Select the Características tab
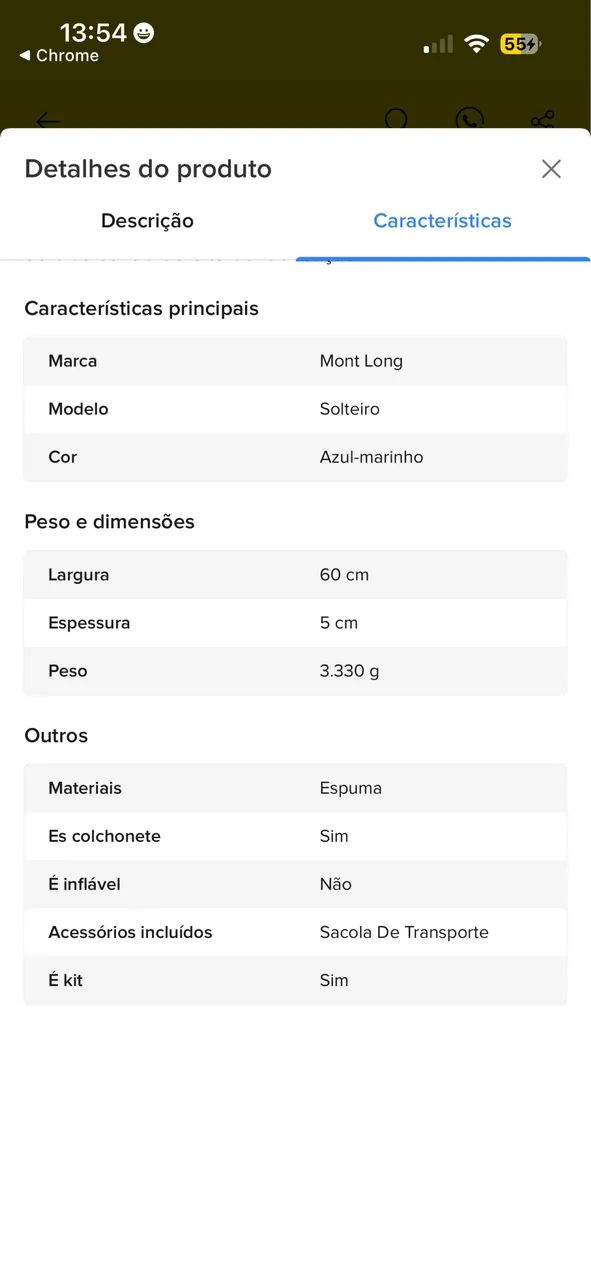Screen dimensions: 591x1280 [x=442, y=221]
